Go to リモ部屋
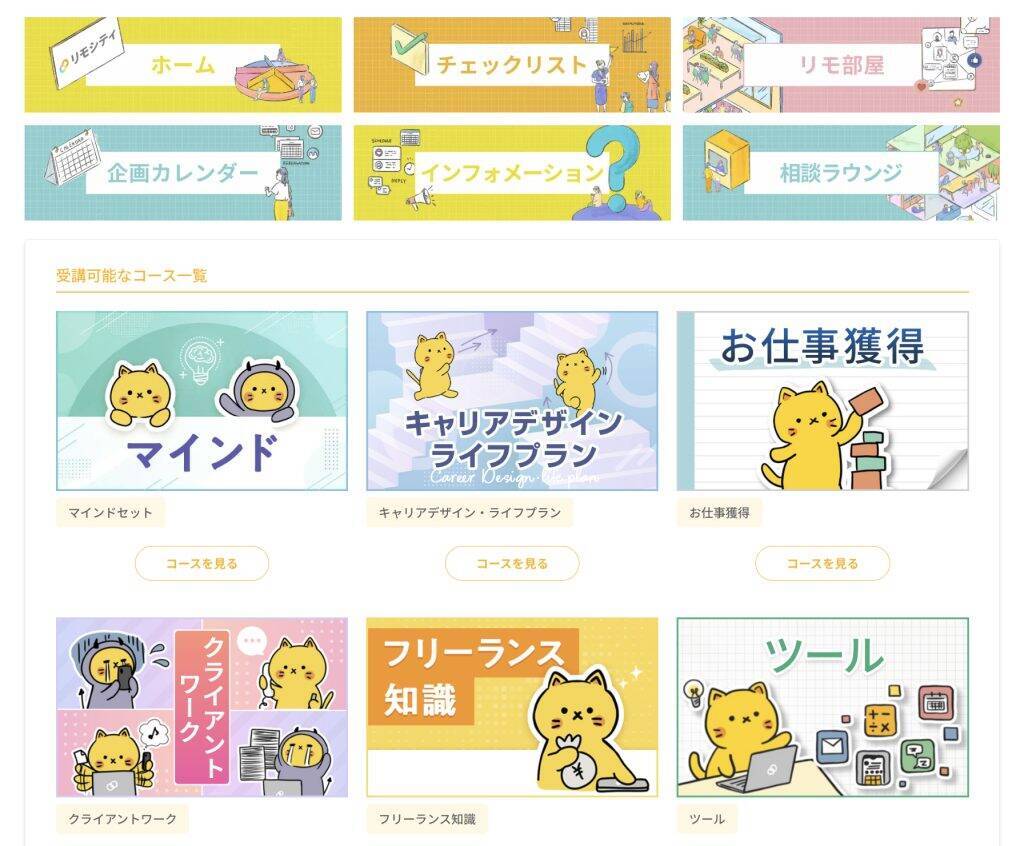The image size is (1024, 846). click(x=841, y=65)
